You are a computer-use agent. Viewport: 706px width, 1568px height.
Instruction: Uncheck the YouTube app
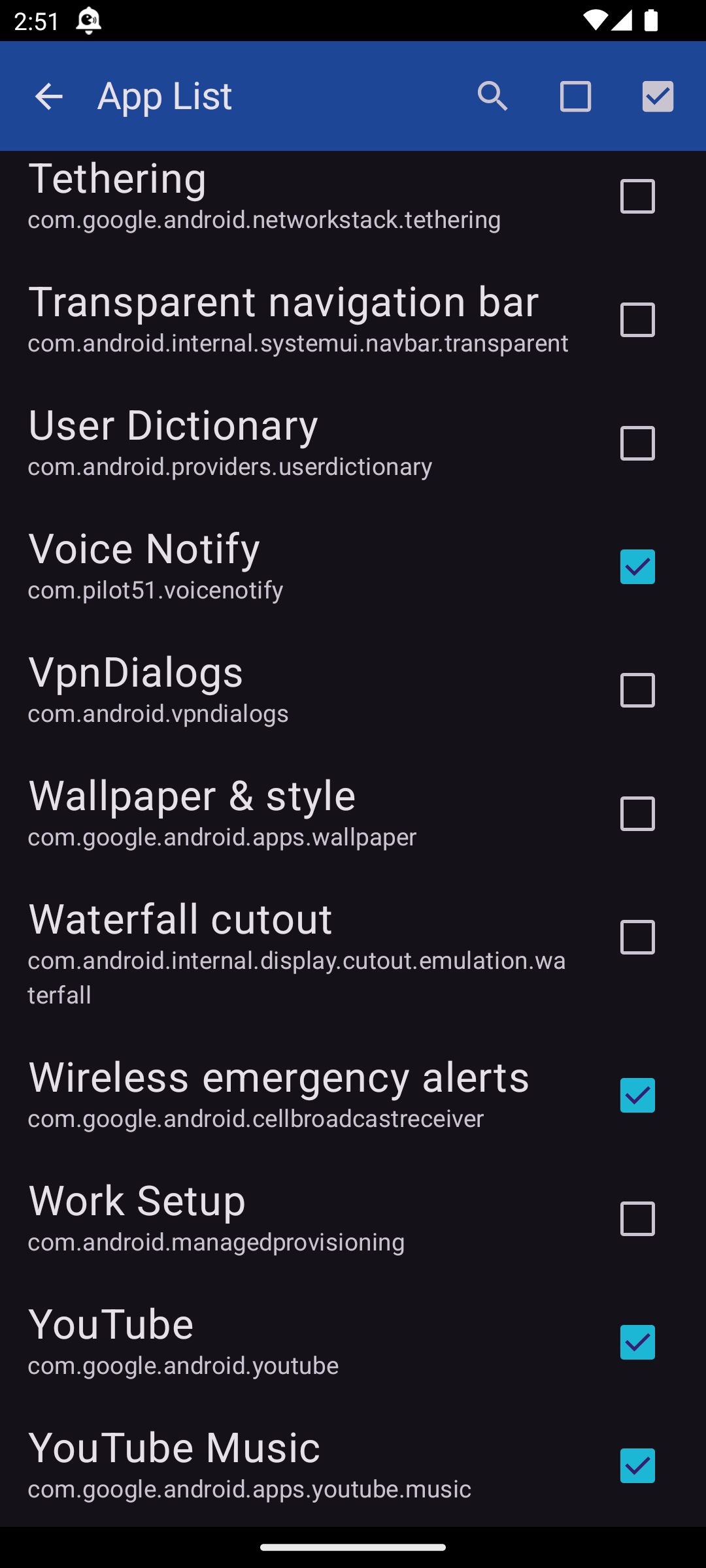point(637,1342)
